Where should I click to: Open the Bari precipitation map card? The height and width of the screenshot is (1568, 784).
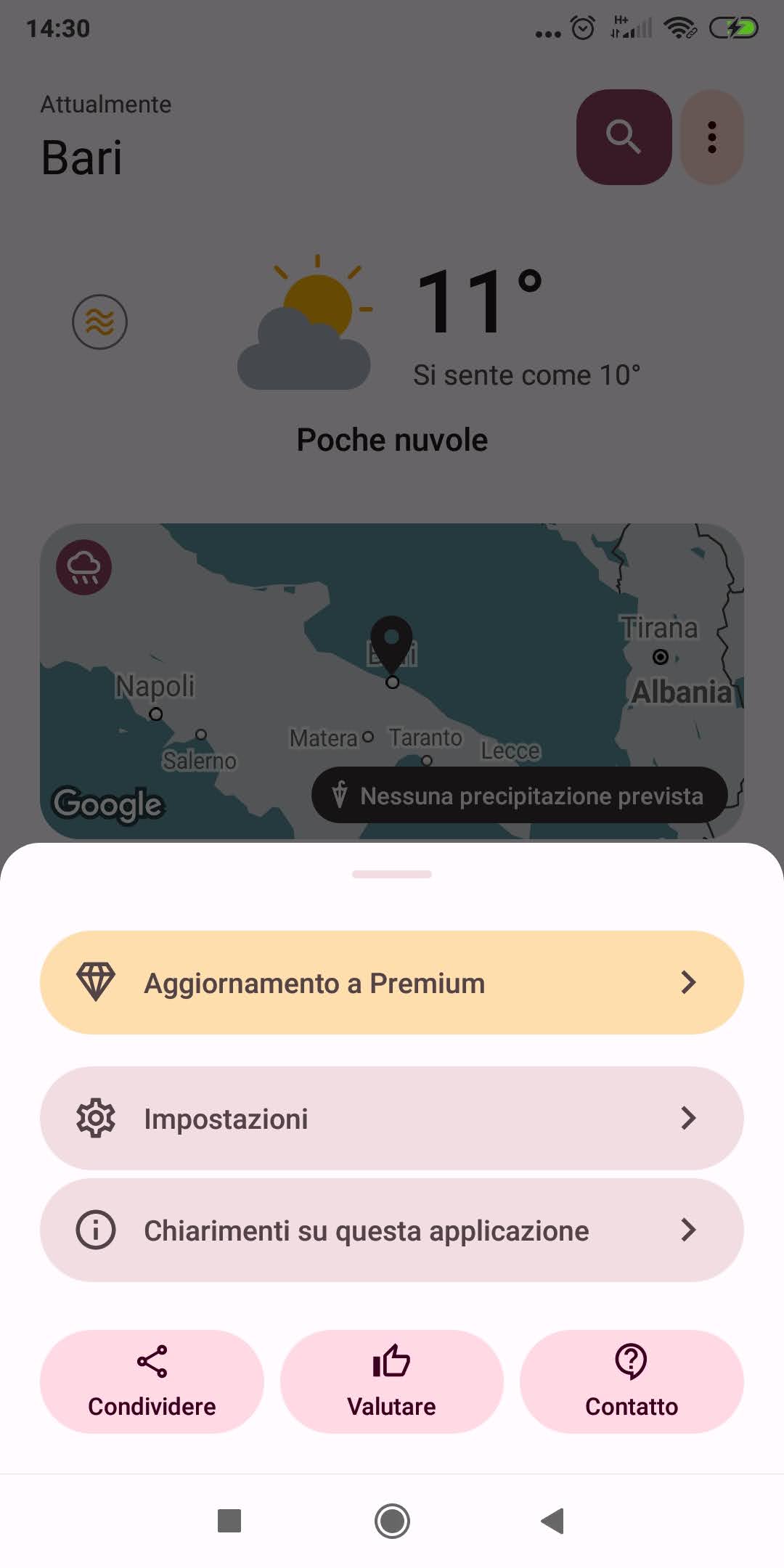(x=392, y=681)
